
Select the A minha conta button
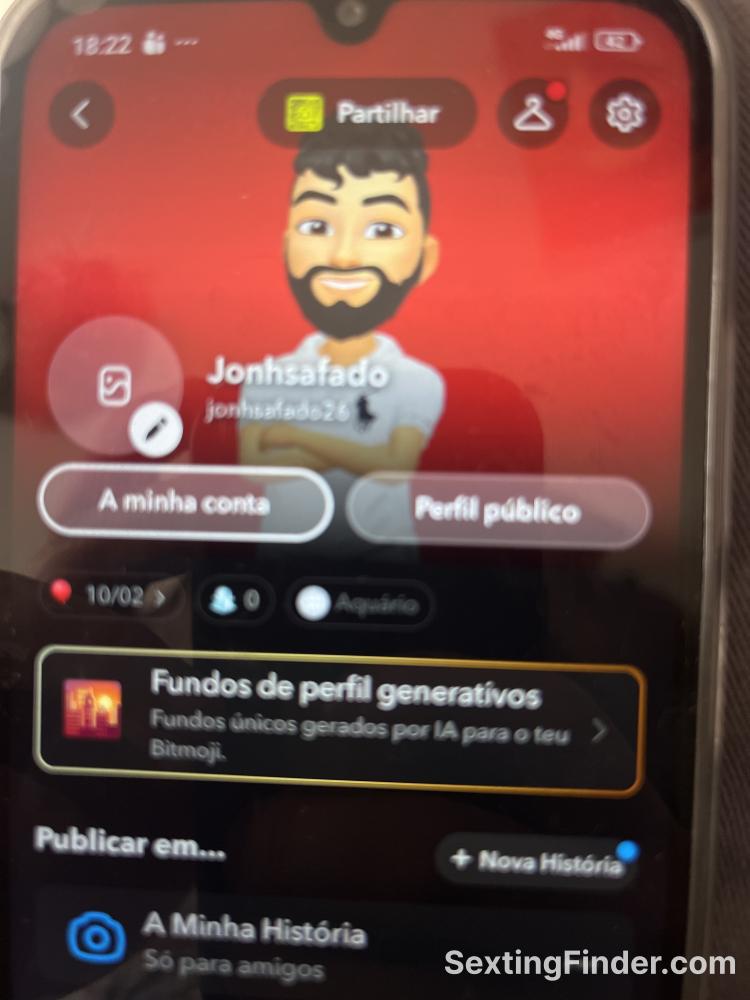pos(185,503)
